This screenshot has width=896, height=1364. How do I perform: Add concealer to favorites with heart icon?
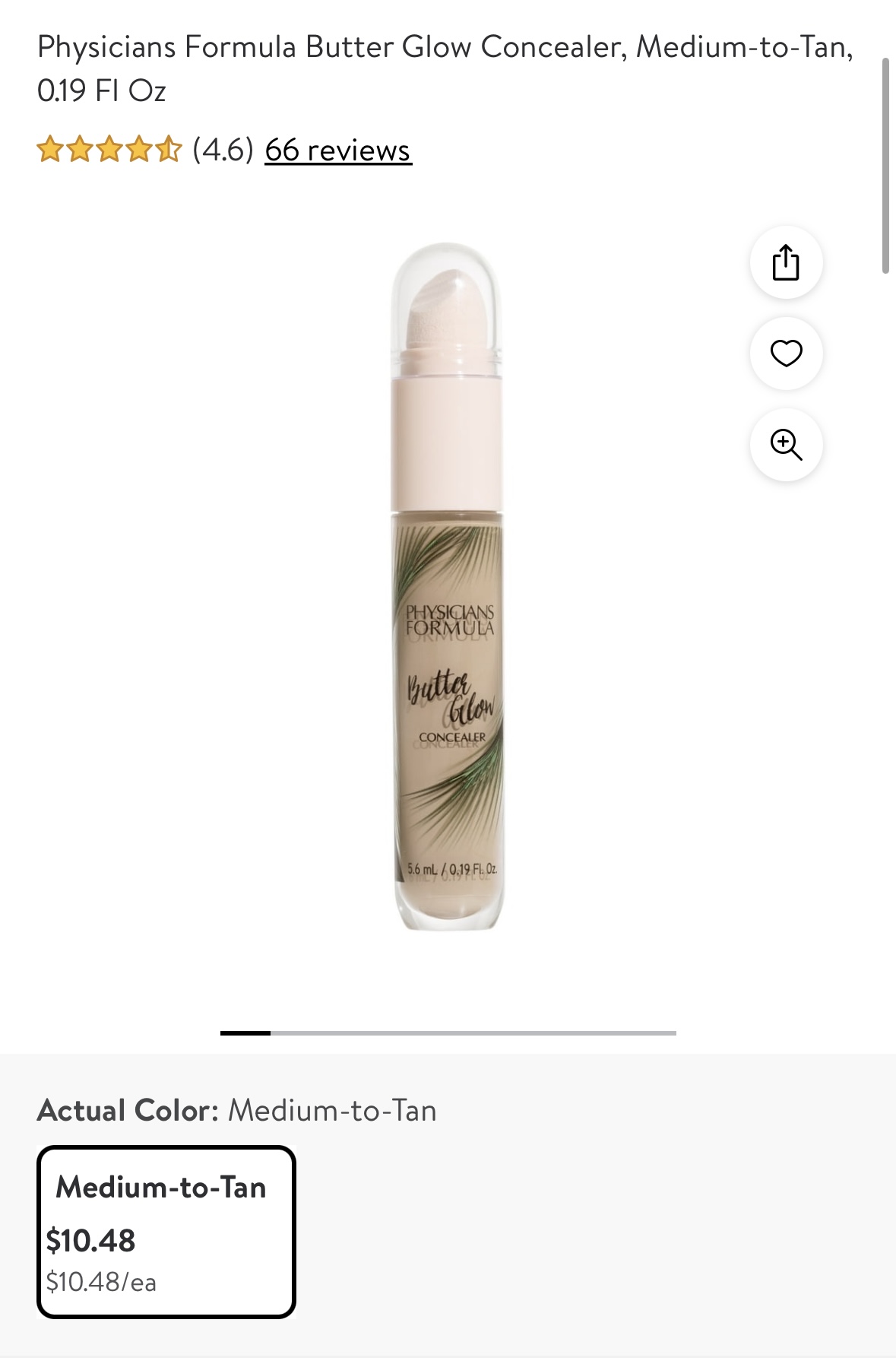click(786, 354)
